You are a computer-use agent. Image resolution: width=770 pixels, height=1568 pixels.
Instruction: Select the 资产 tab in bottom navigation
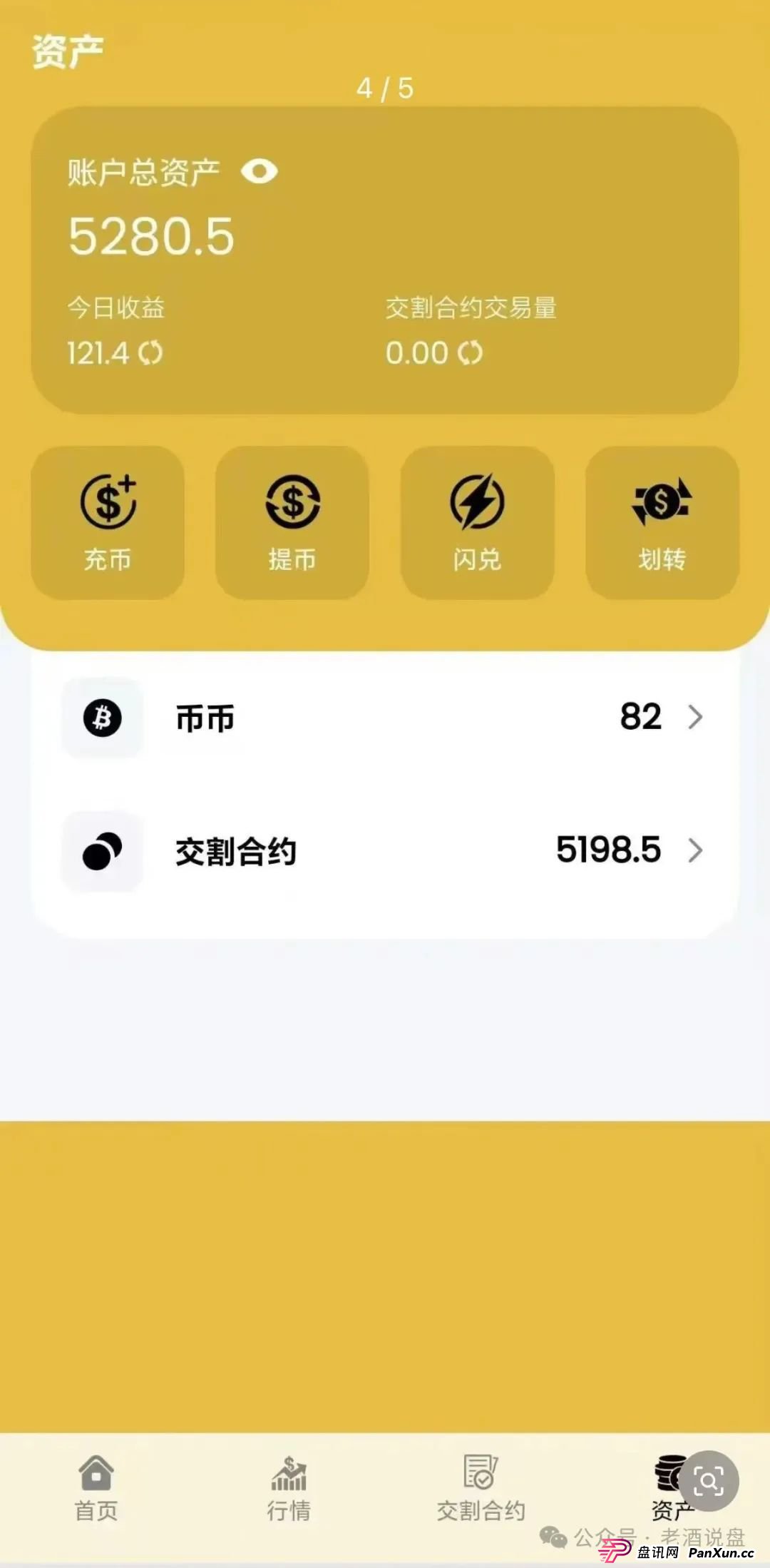(672, 1476)
